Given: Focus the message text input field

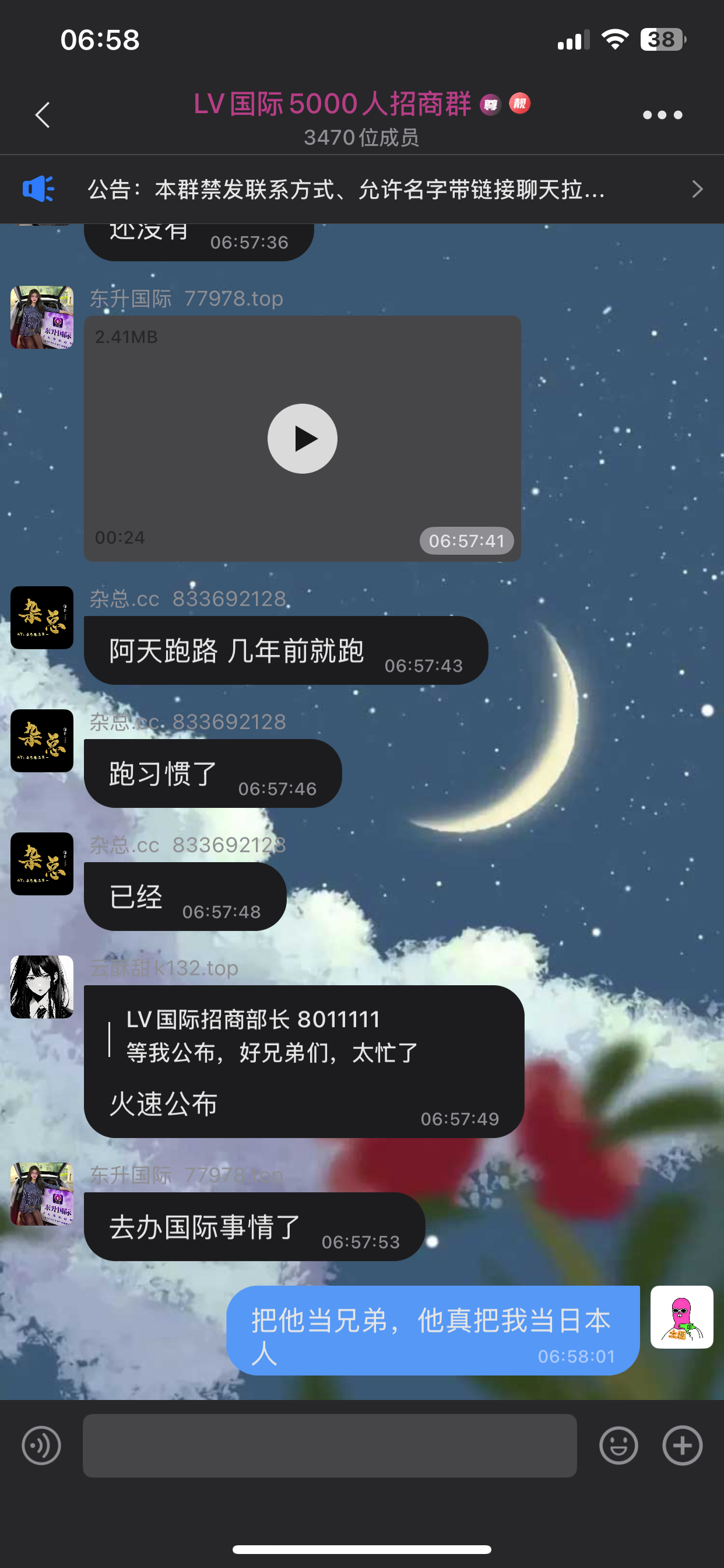Looking at the screenshot, I should click(x=330, y=1445).
